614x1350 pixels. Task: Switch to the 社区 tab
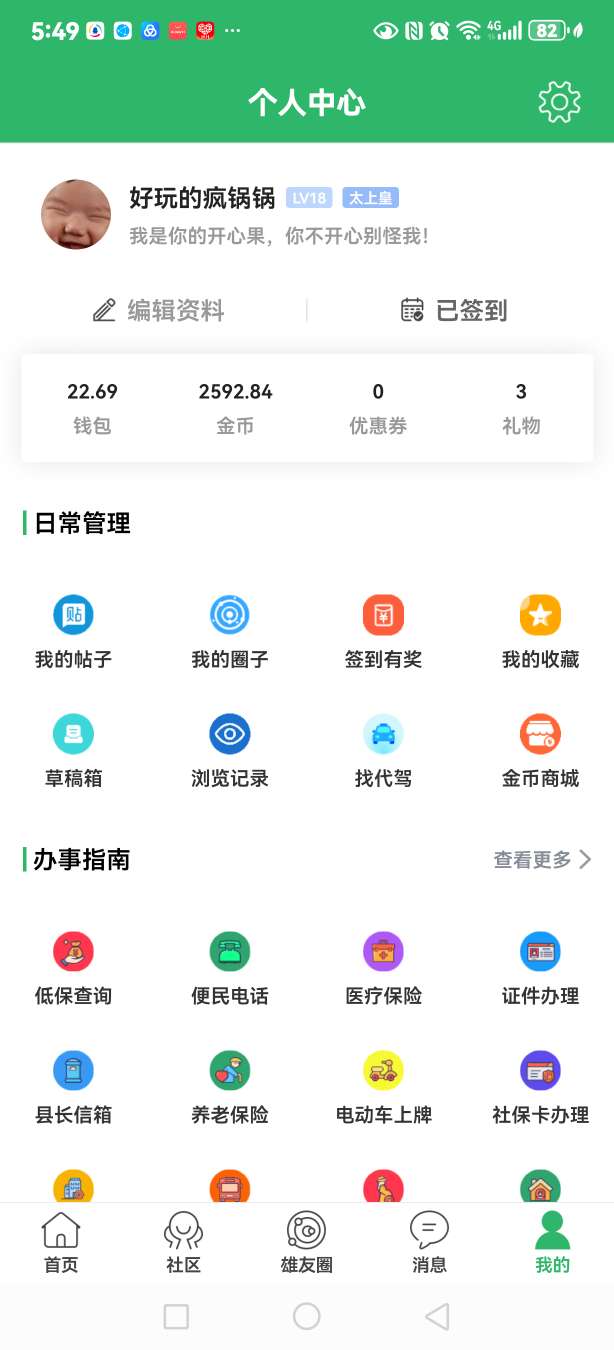(184, 1243)
